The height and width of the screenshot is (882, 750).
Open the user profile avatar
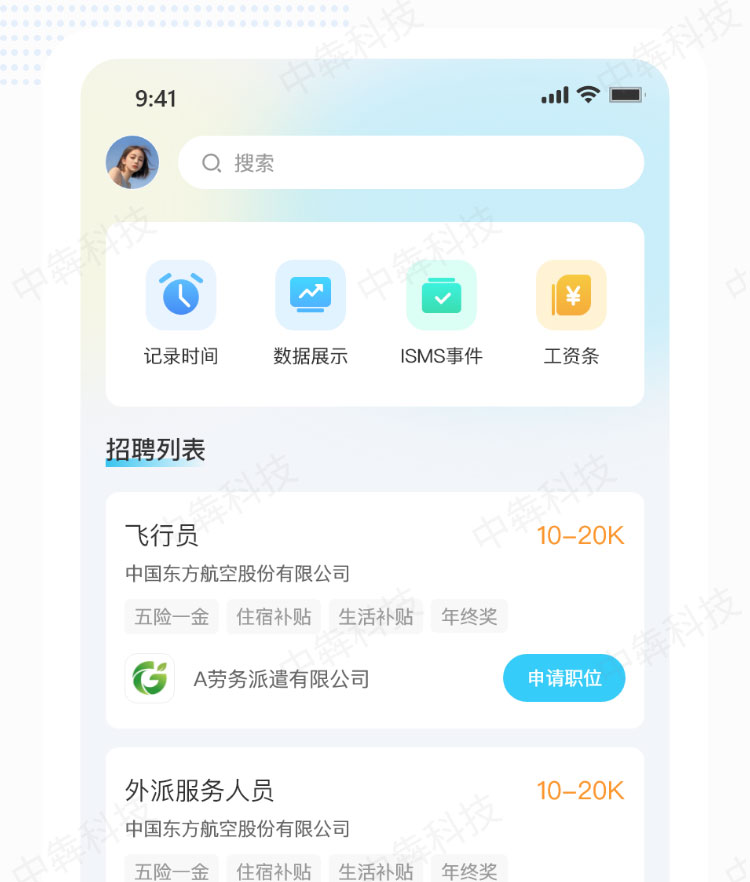(132, 162)
